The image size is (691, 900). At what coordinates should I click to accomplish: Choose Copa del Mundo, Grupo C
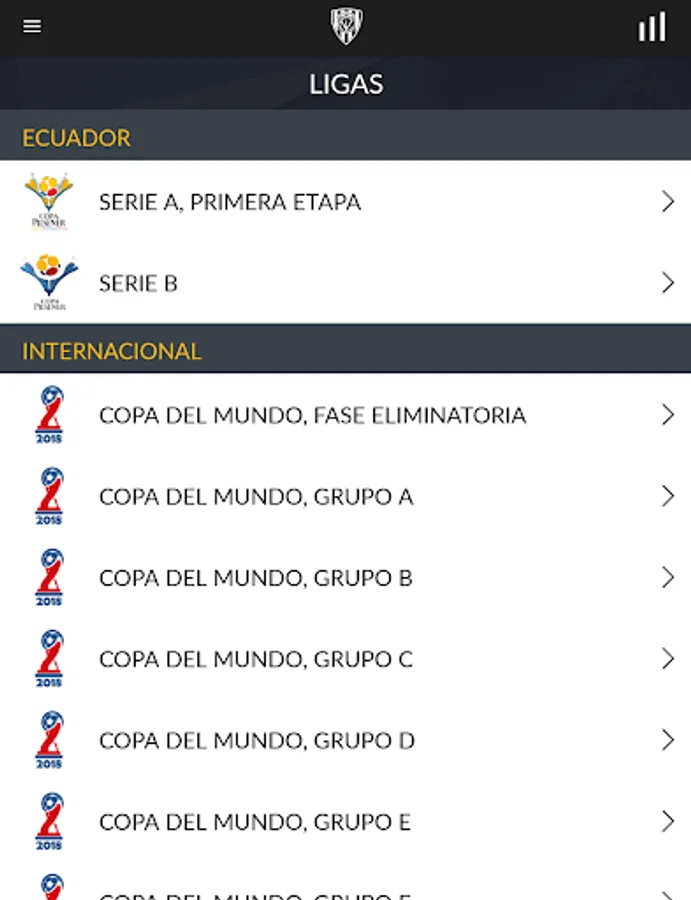(345, 659)
